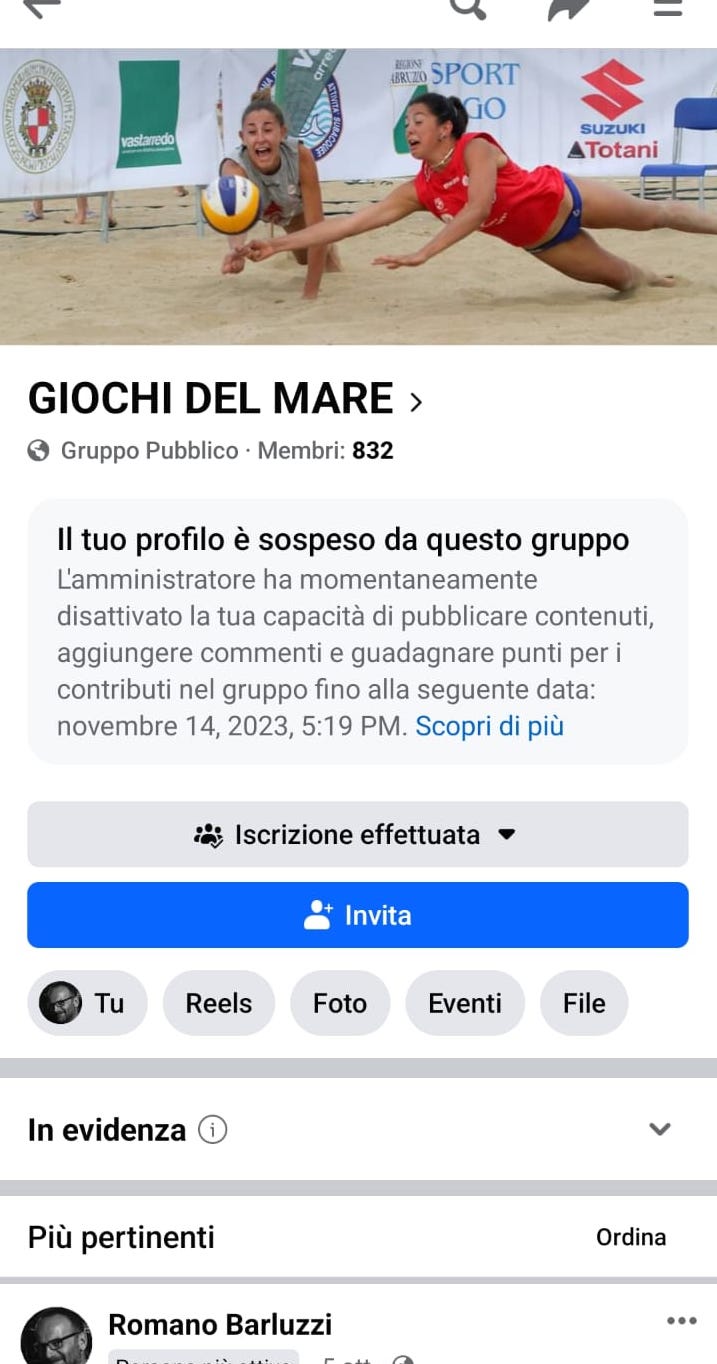Open the Foto chip

pyautogui.click(x=340, y=1003)
